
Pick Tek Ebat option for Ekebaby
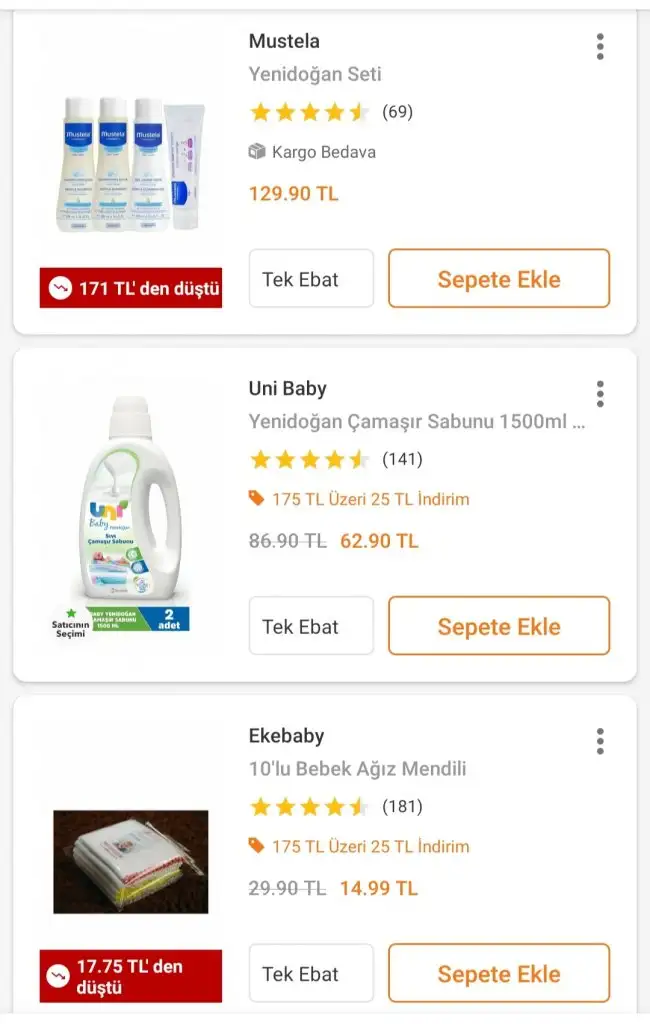311,974
